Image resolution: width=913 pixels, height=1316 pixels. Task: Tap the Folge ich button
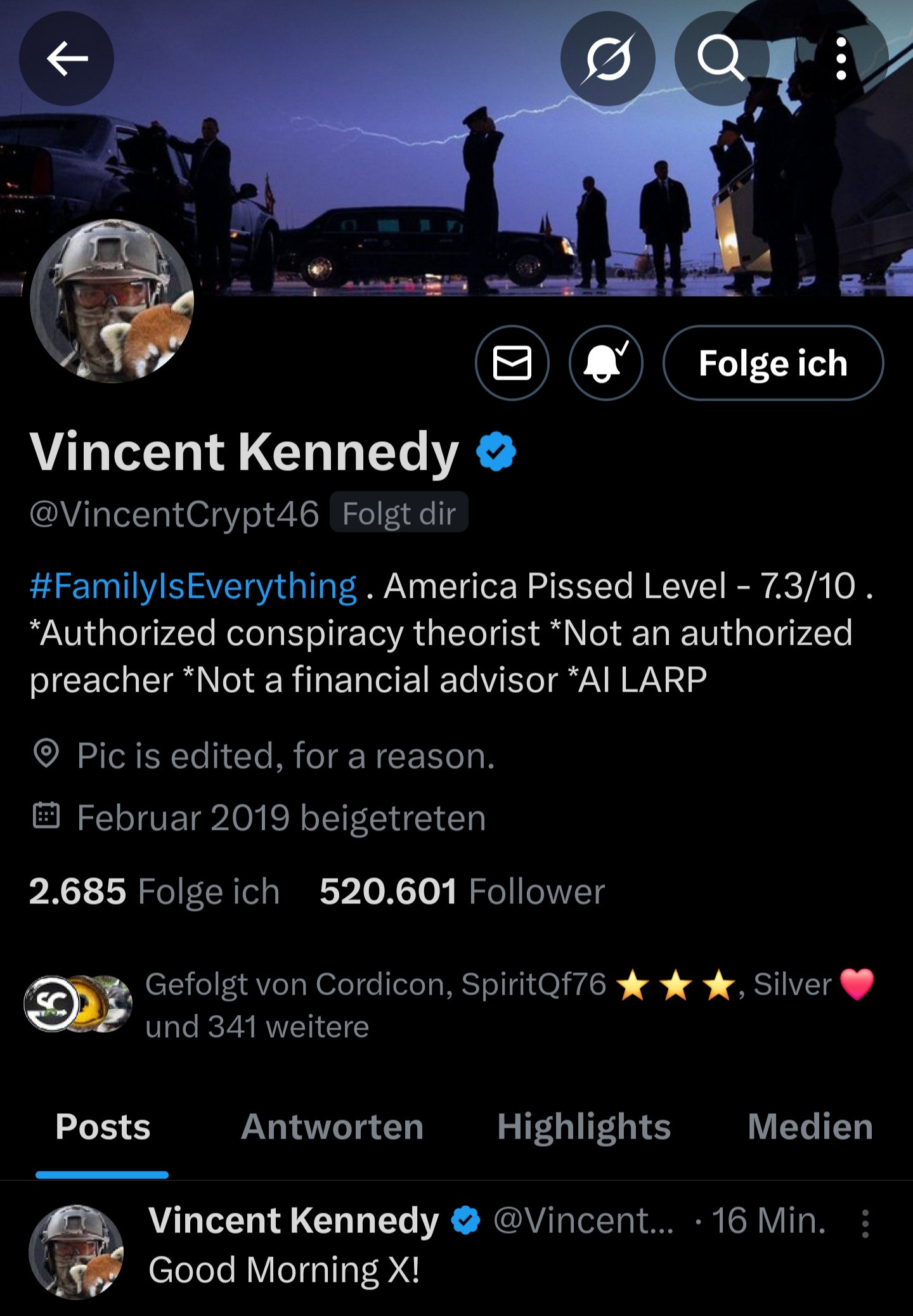click(x=772, y=363)
